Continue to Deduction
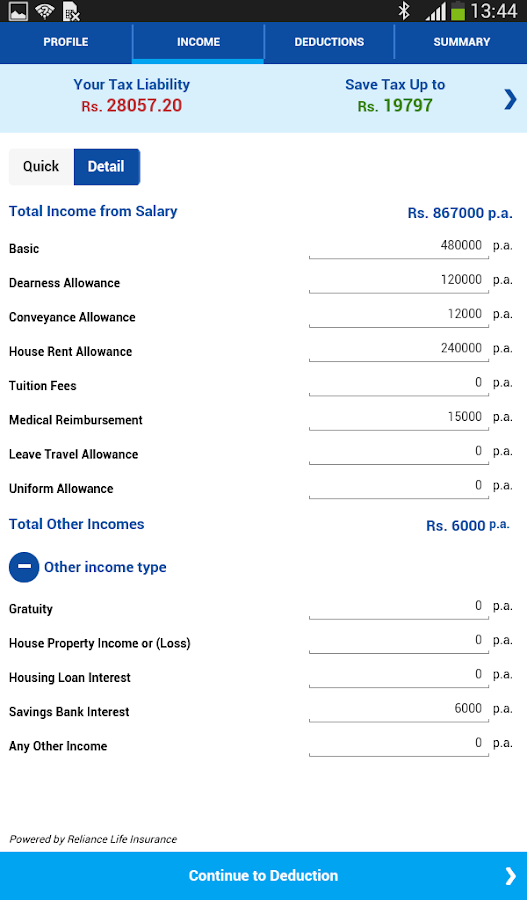This screenshot has width=527, height=900. (x=264, y=876)
